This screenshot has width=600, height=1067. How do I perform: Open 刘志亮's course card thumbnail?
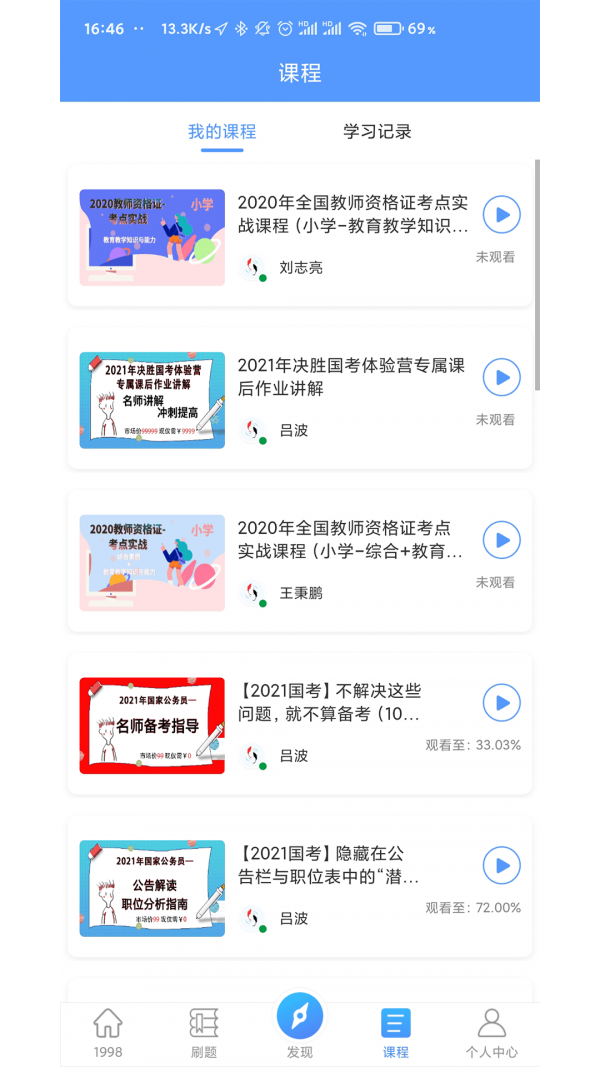click(x=152, y=236)
